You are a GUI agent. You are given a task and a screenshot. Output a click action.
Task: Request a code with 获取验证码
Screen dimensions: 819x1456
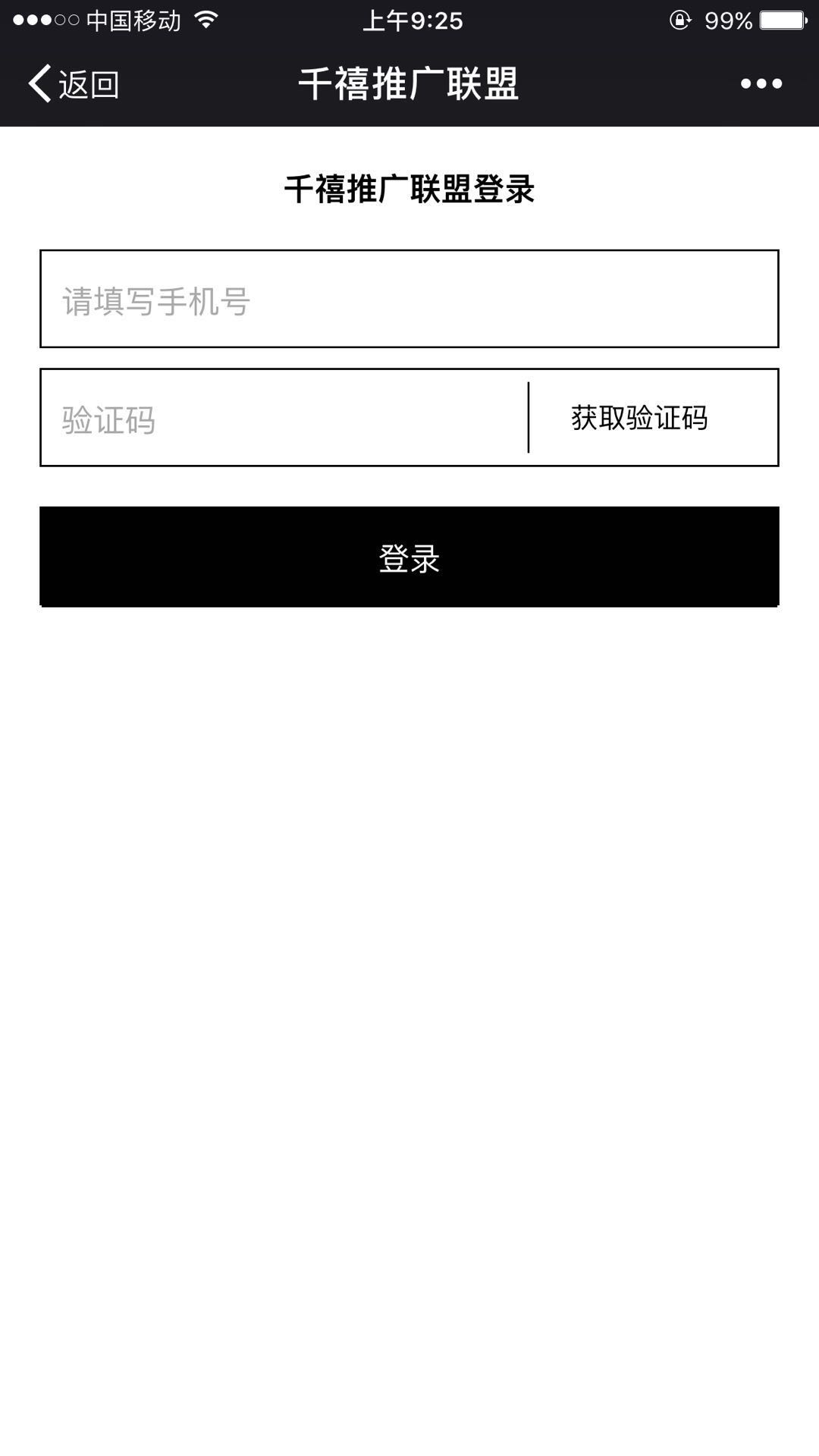click(639, 418)
